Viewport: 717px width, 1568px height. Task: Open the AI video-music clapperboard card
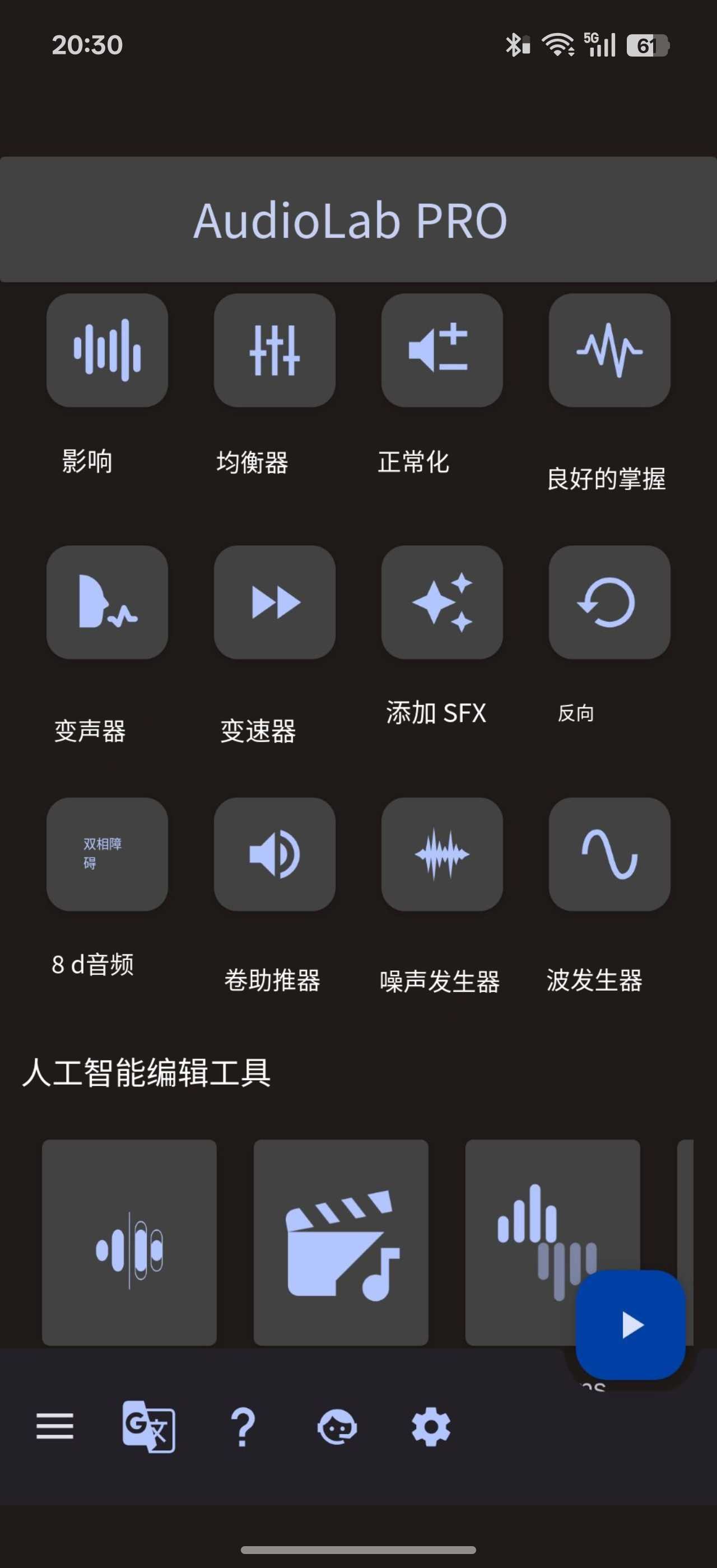(x=341, y=1242)
